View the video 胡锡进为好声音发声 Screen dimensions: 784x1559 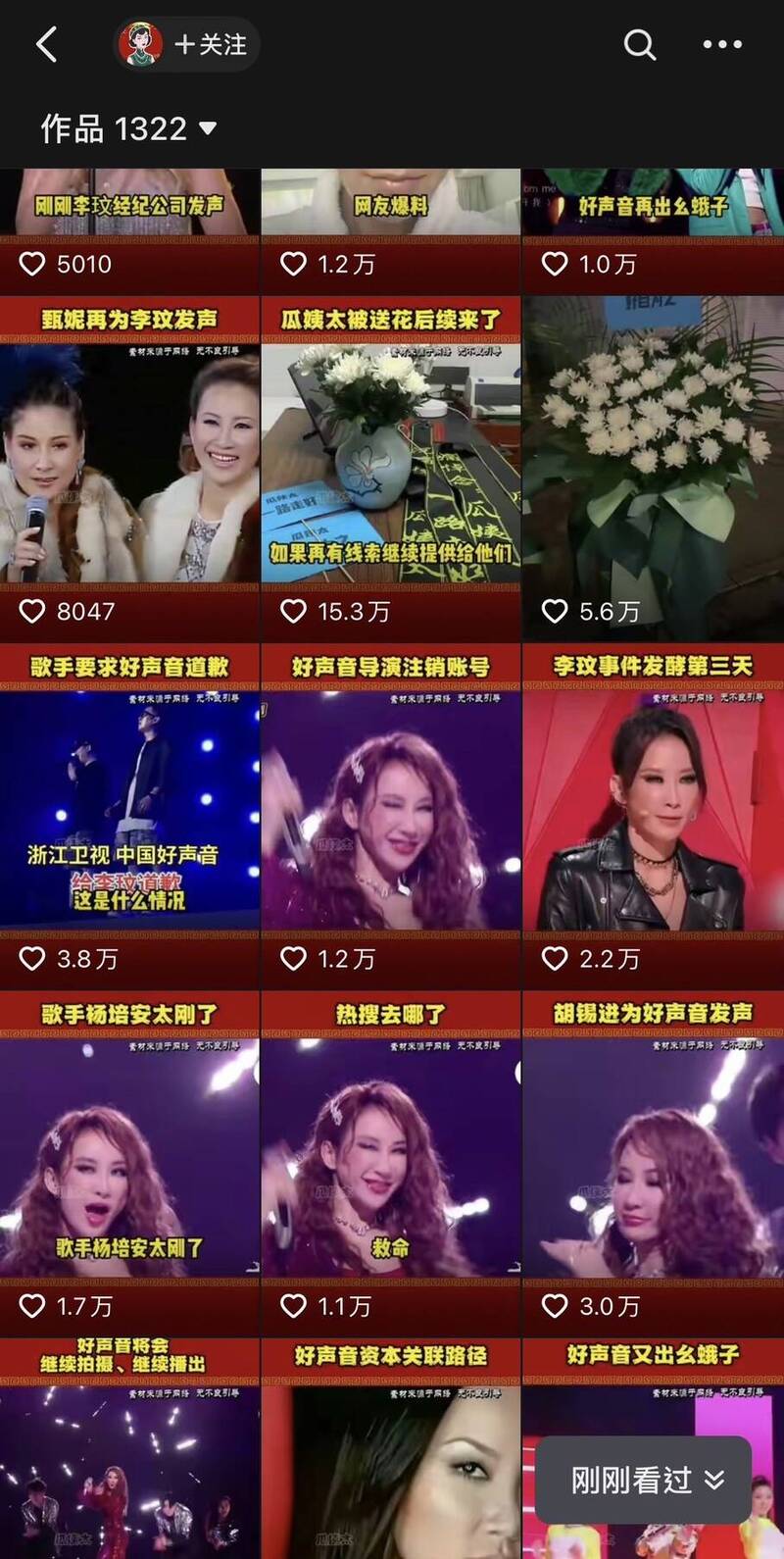653,1163
